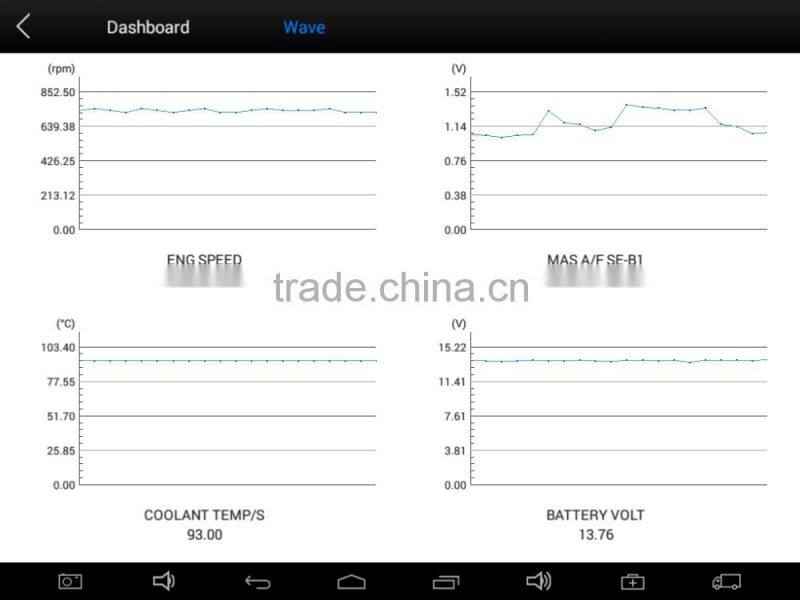Raise volume with the louder speaker icon
This screenshot has width=800, height=600.
click(x=539, y=581)
